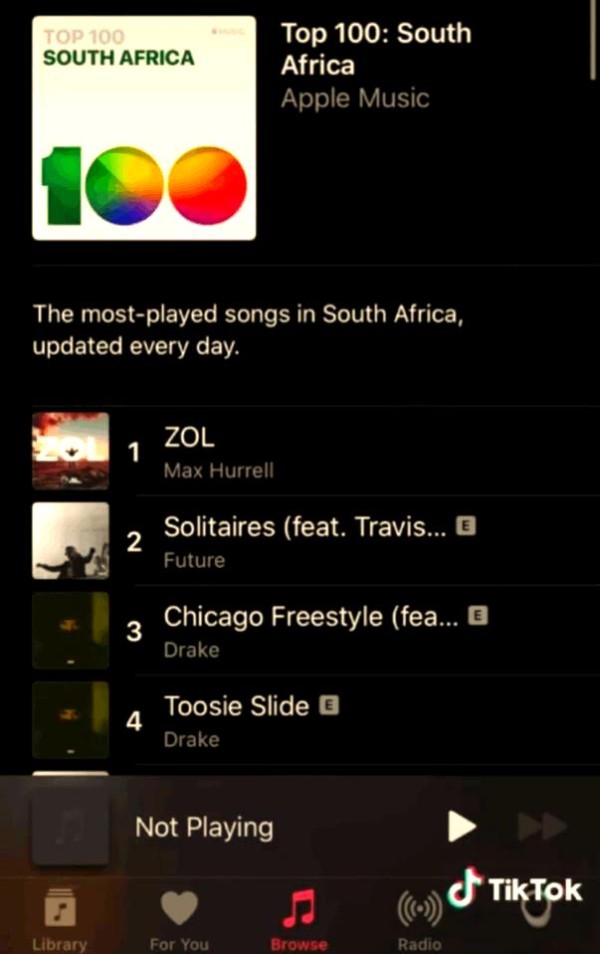Open the Radio tab
The image size is (600, 954).
pyautogui.click(x=419, y=919)
